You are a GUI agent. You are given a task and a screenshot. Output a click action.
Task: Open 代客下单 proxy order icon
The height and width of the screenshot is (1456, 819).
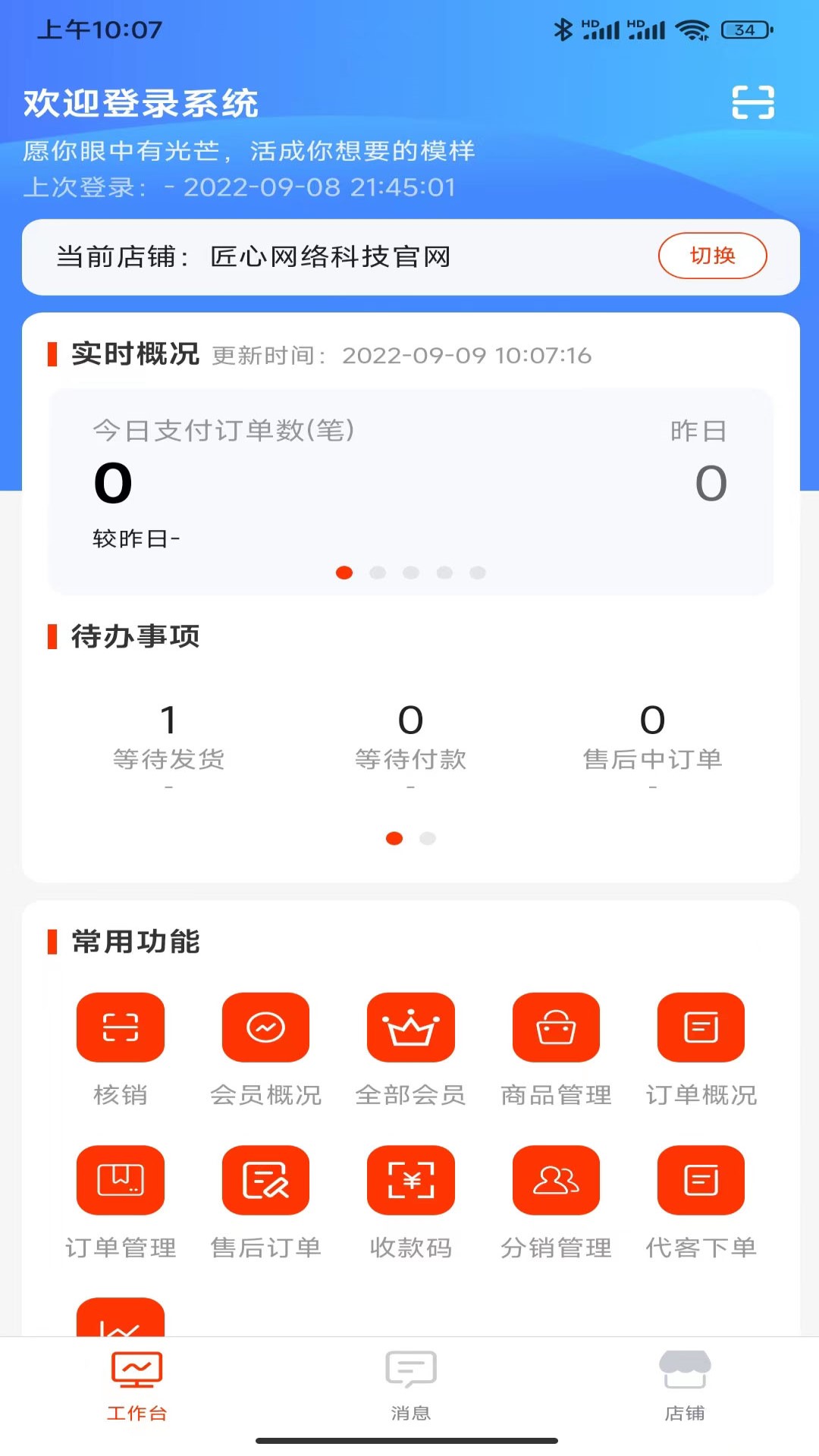(x=701, y=1181)
